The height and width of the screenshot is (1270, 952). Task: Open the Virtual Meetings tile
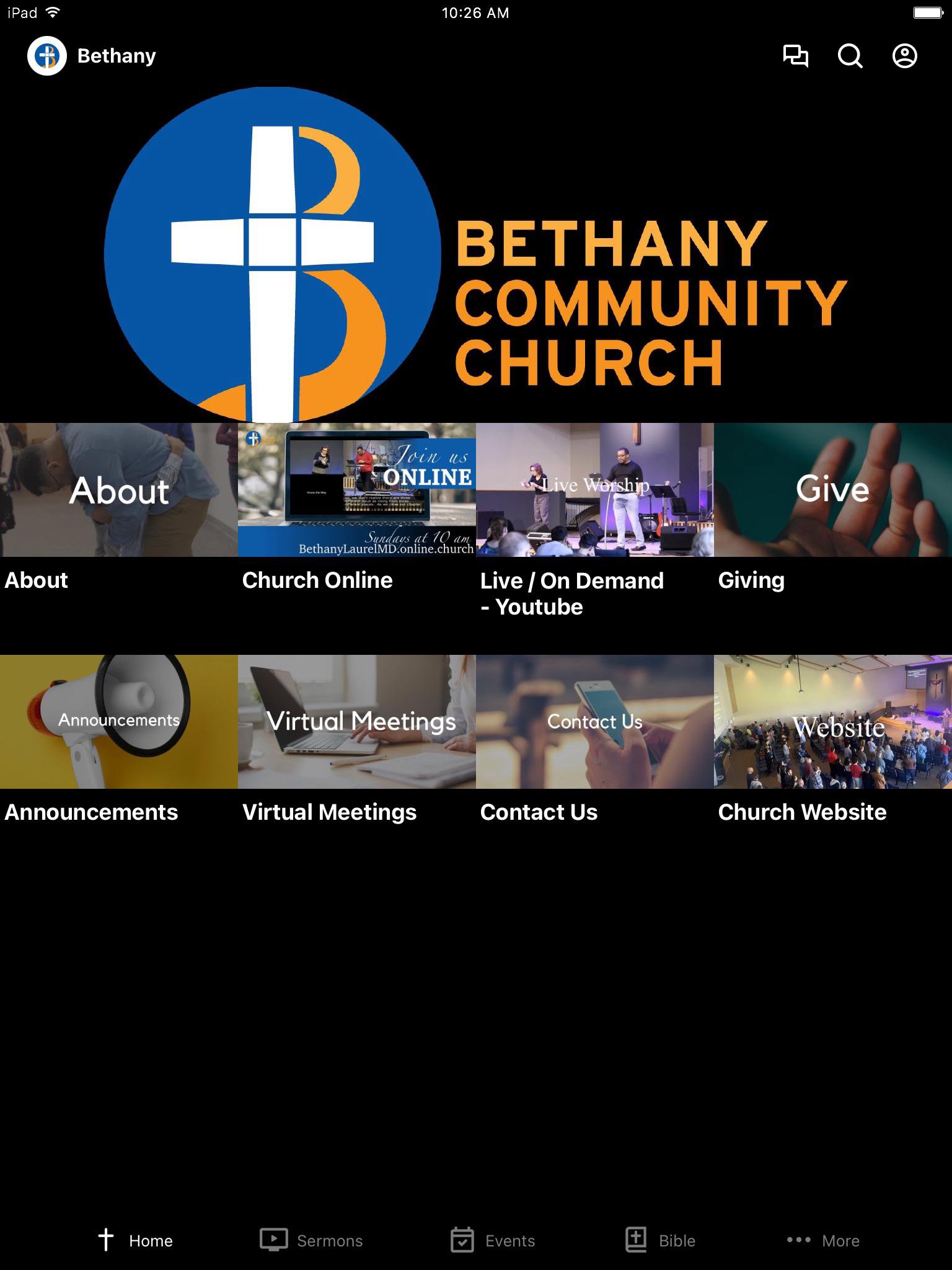coord(356,722)
